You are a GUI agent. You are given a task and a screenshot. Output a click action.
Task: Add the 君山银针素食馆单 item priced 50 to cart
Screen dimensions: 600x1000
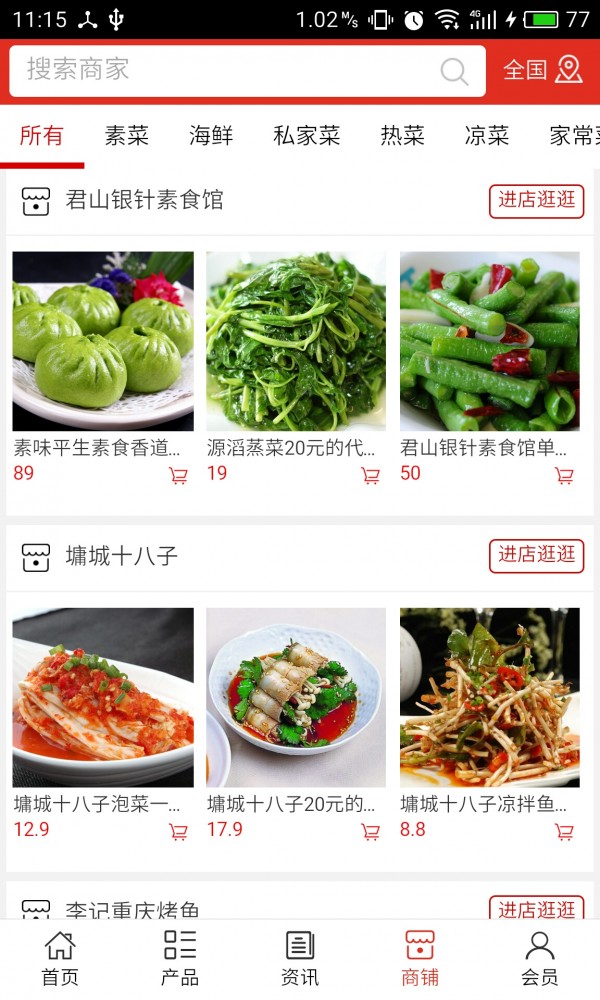tap(564, 476)
